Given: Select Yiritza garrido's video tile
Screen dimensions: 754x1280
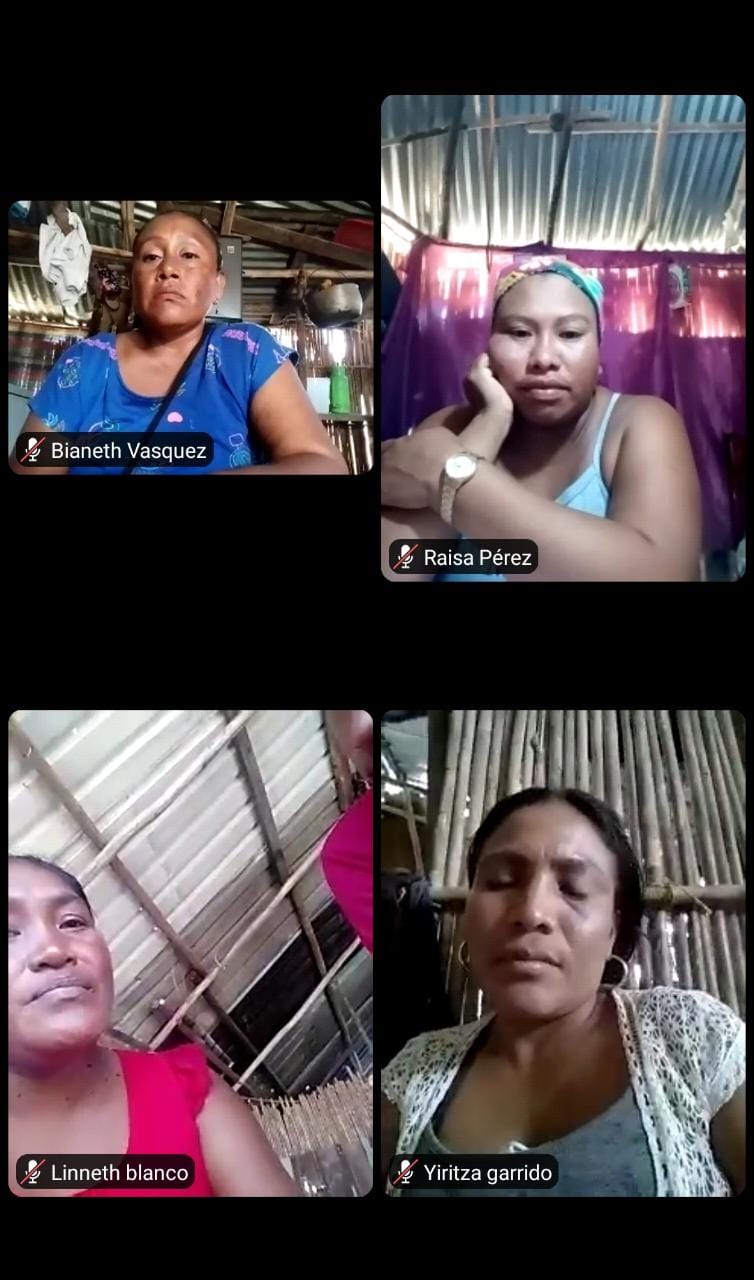Looking at the screenshot, I should pyautogui.click(x=563, y=953).
